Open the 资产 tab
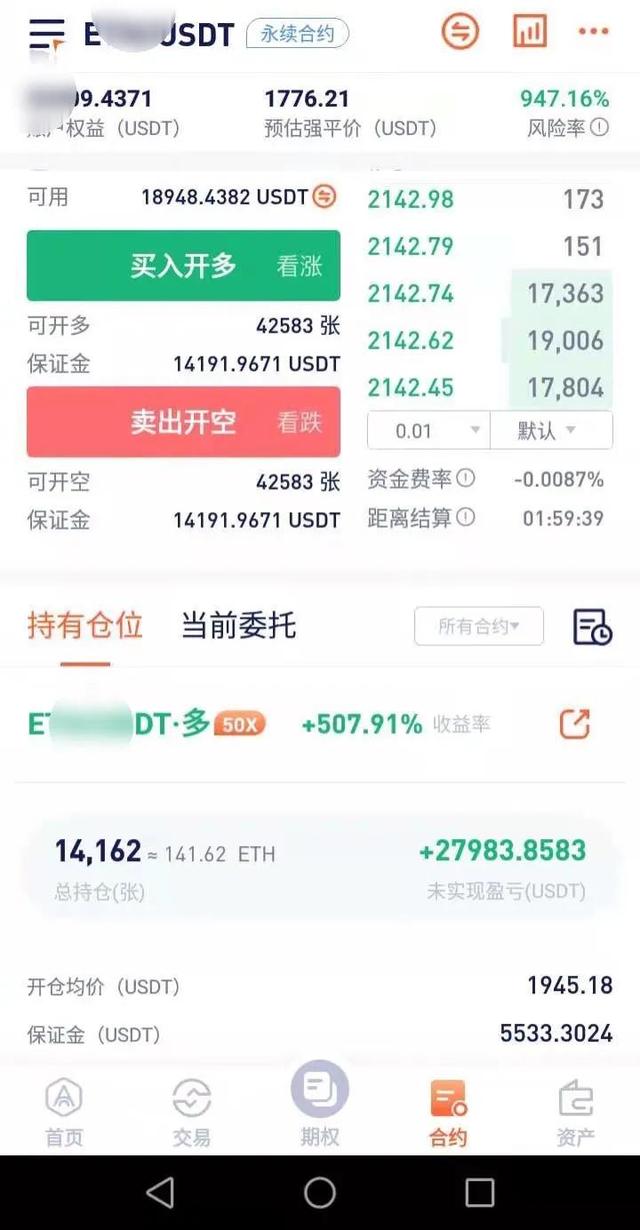Screen dimensions: 640x1230 click(576, 1112)
